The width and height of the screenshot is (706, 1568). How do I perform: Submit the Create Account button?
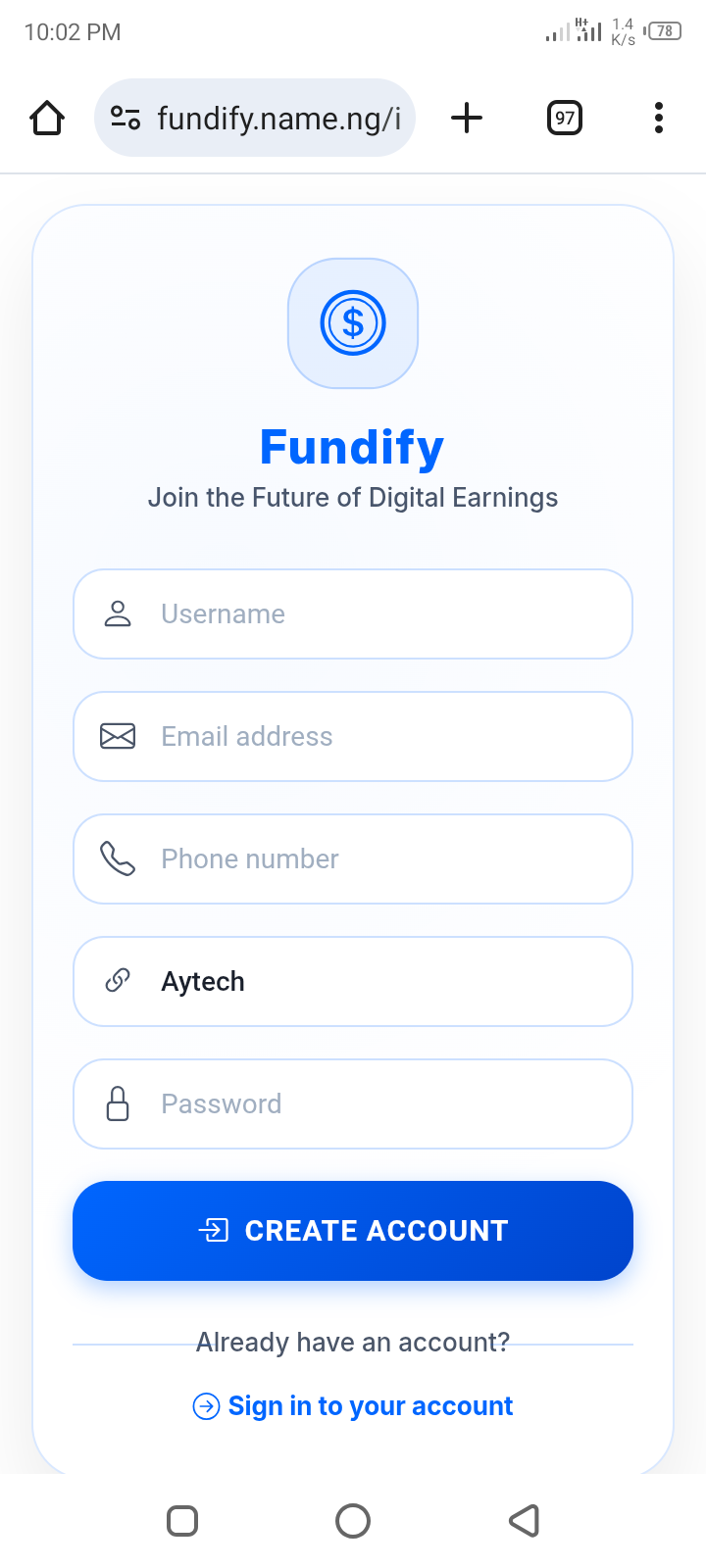click(x=353, y=1231)
